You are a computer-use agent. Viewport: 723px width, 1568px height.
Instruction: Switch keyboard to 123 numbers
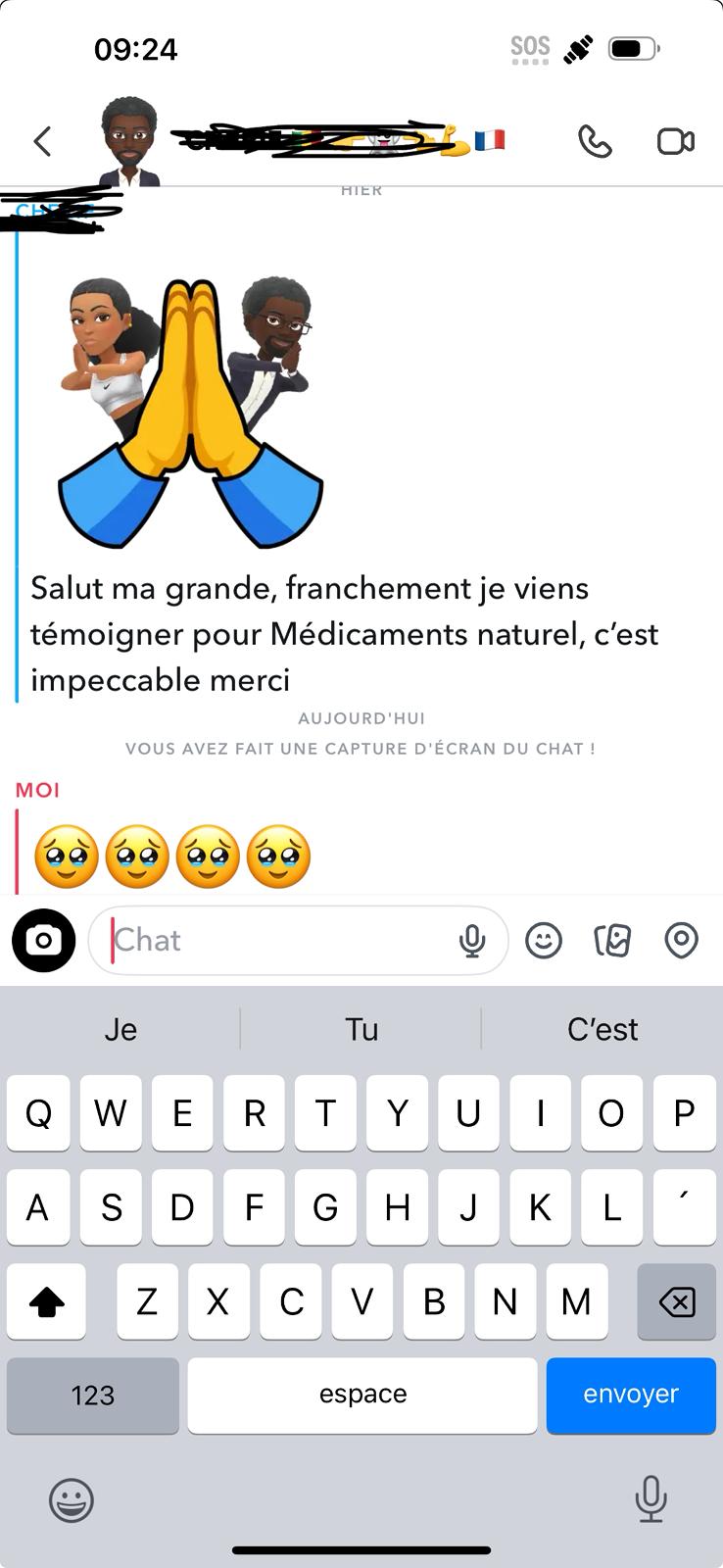[93, 1395]
